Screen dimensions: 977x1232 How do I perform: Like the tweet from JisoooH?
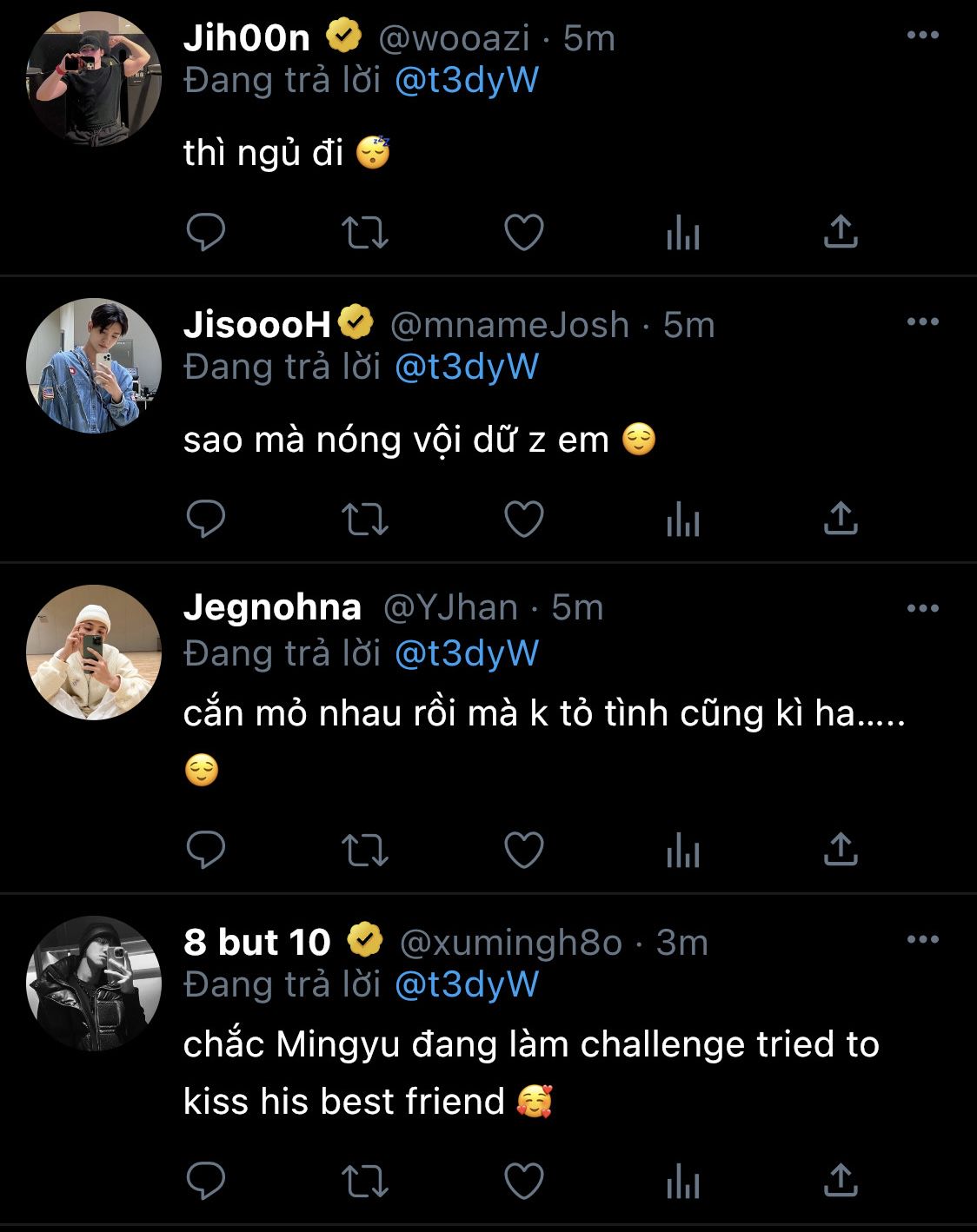coord(523,520)
